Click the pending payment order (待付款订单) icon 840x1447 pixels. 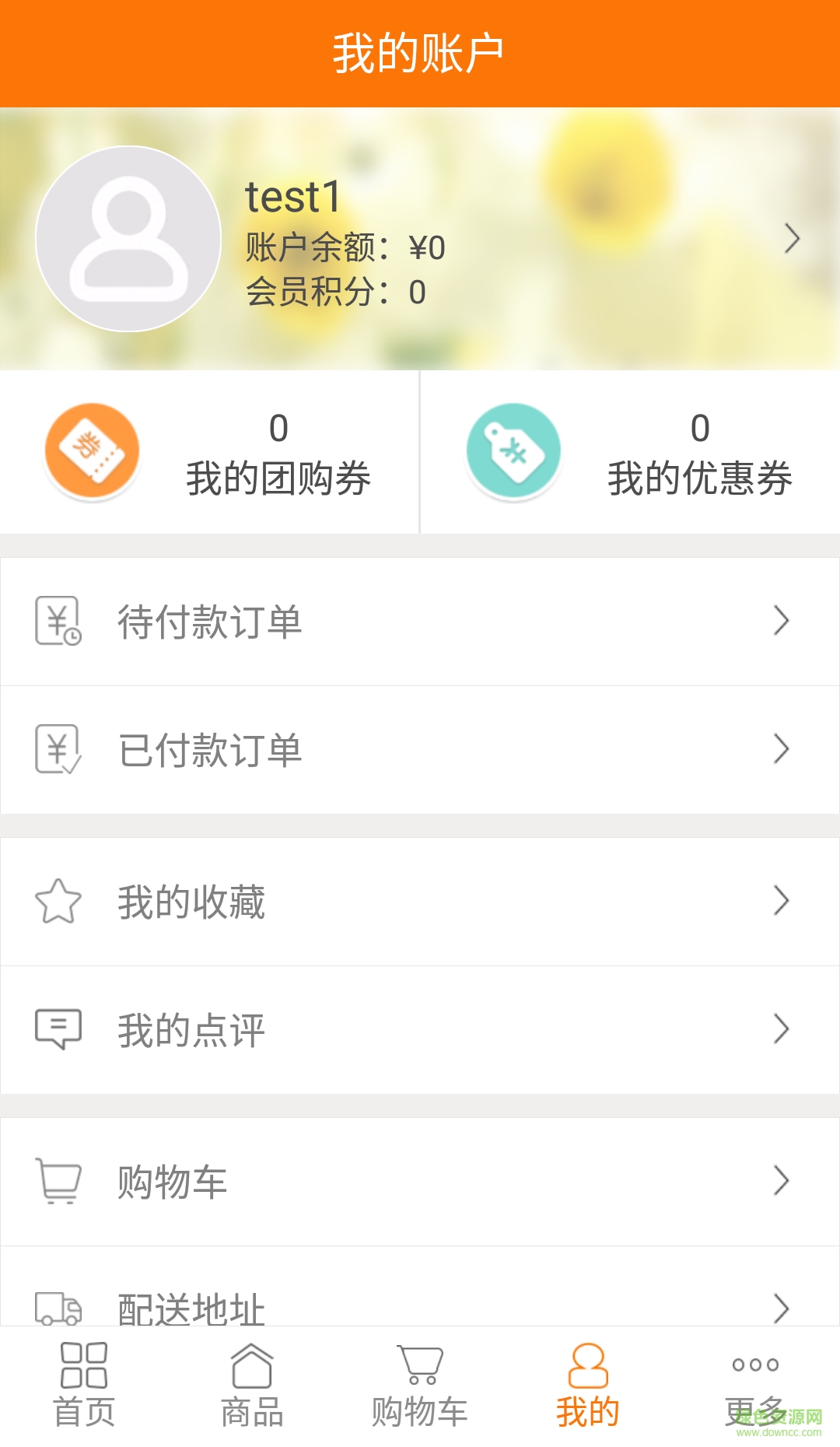pos(59,621)
